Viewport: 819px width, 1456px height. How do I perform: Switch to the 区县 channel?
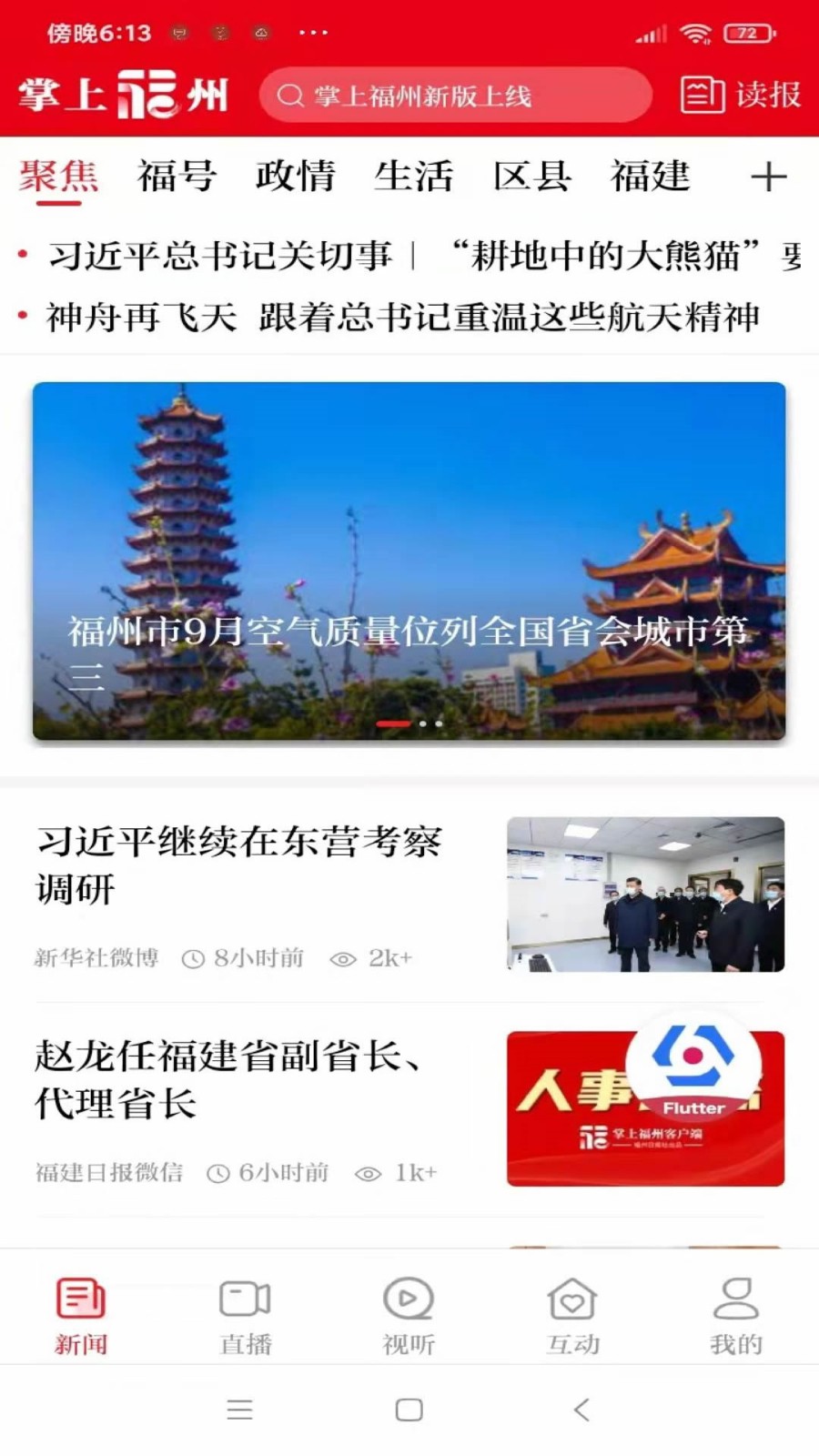(532, 177)
